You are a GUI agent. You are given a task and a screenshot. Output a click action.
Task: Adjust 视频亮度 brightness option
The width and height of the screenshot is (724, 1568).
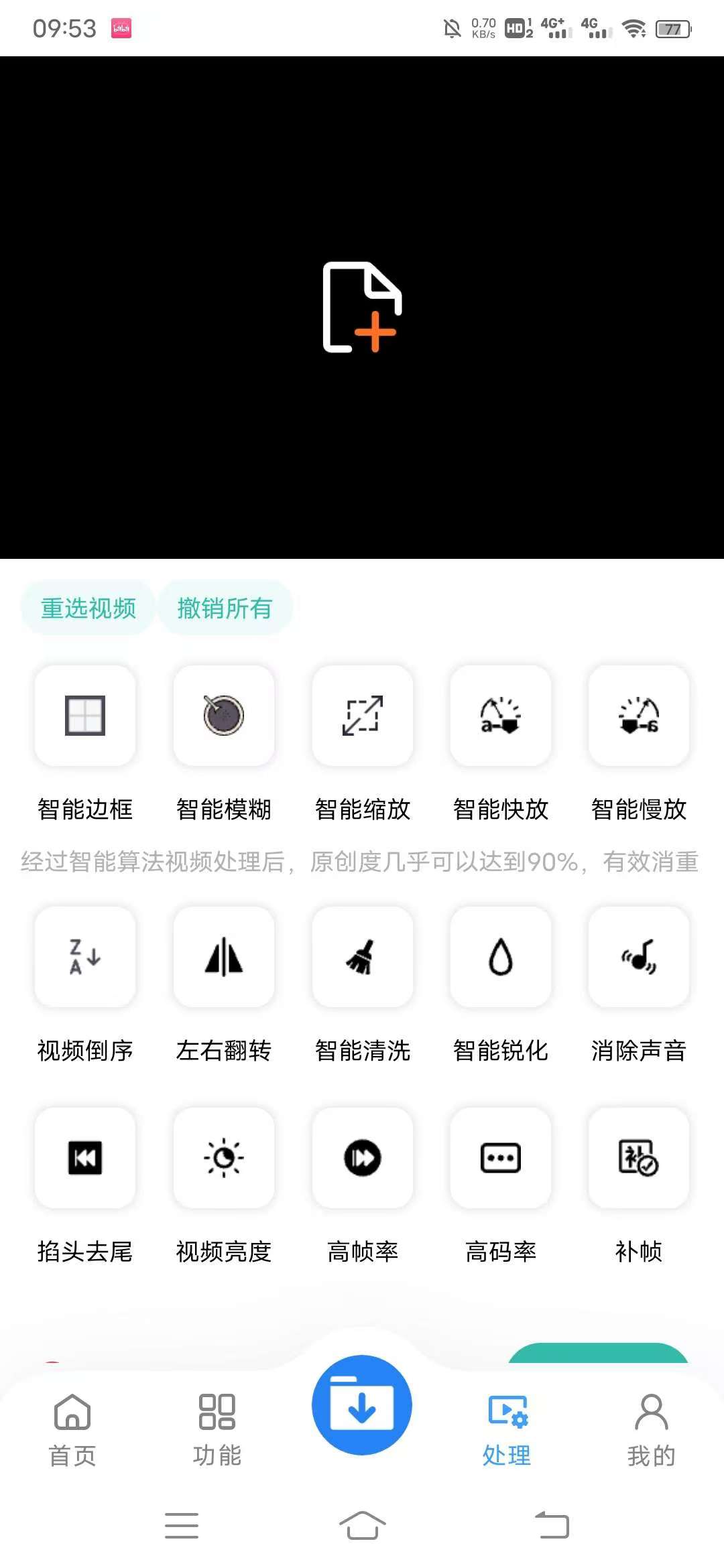pyautogui.click(x=224, y=1158)
